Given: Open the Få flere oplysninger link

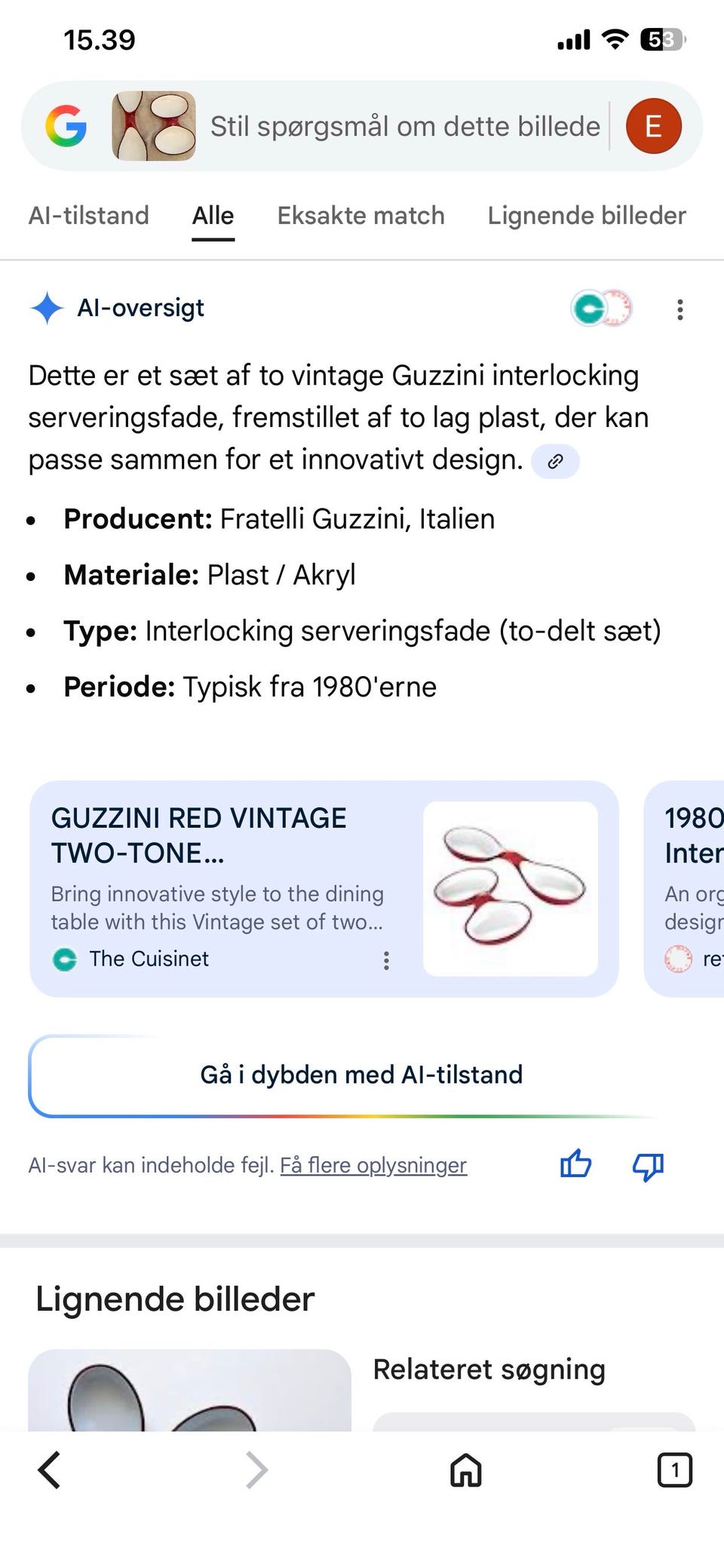Looking at the screenshot, I should 373,1165.
